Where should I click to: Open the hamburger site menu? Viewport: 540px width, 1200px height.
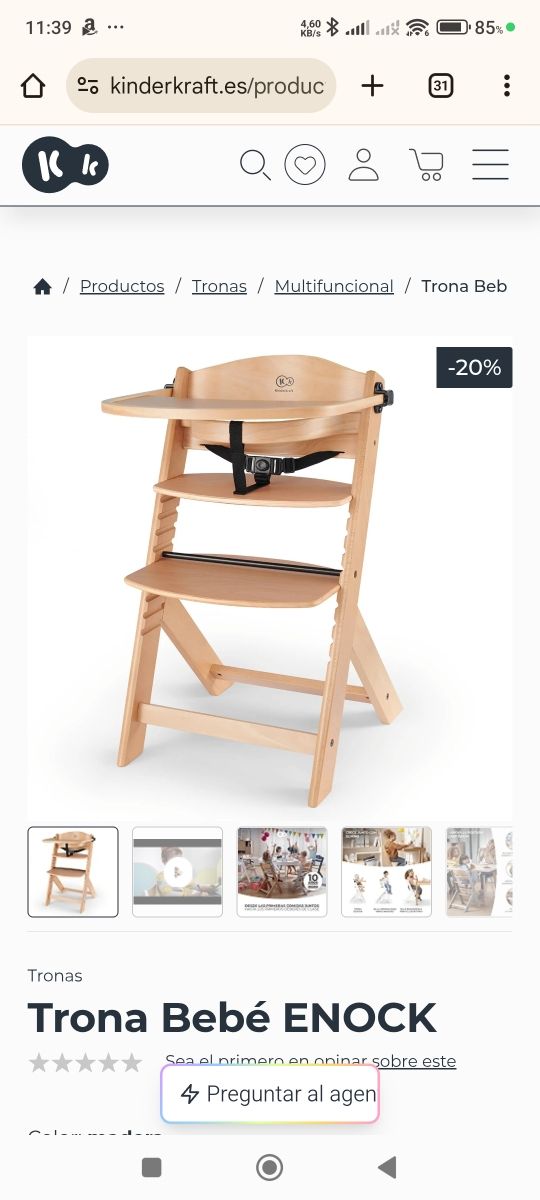tap(490, 165)
